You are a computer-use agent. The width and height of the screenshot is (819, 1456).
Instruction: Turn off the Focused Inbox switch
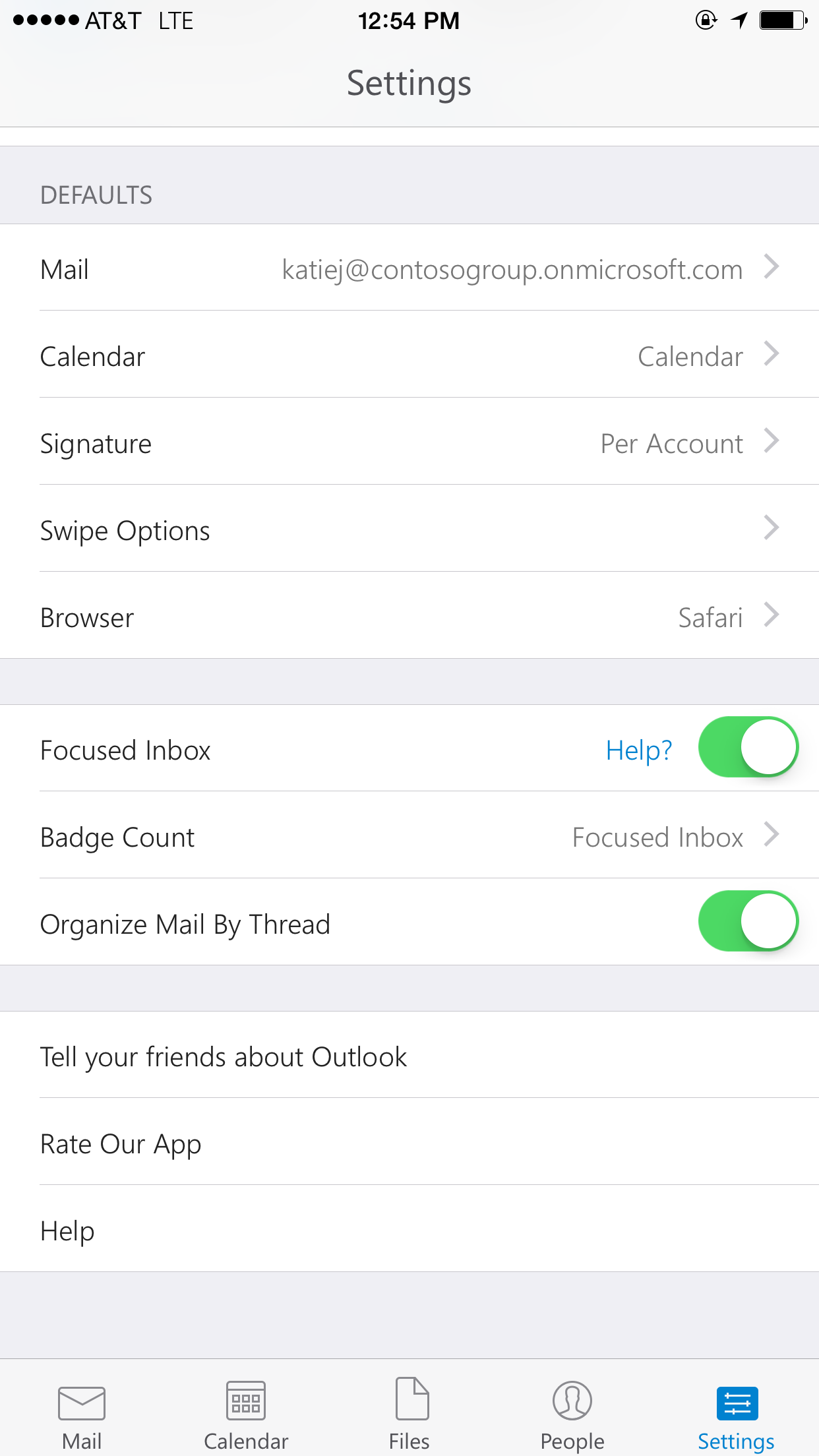(748, 747)
